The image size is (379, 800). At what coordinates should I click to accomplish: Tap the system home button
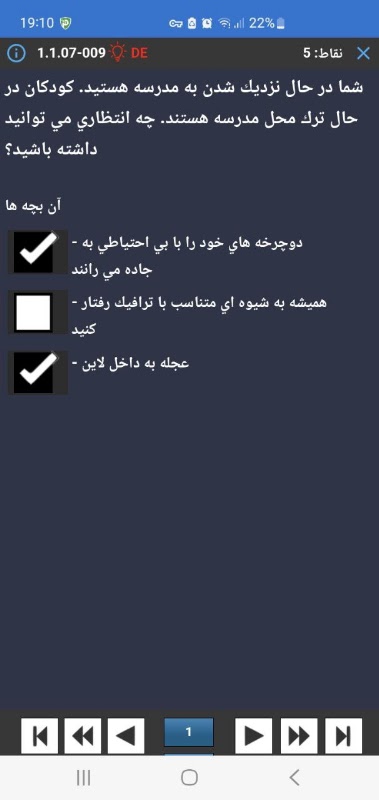coord(189,778)
